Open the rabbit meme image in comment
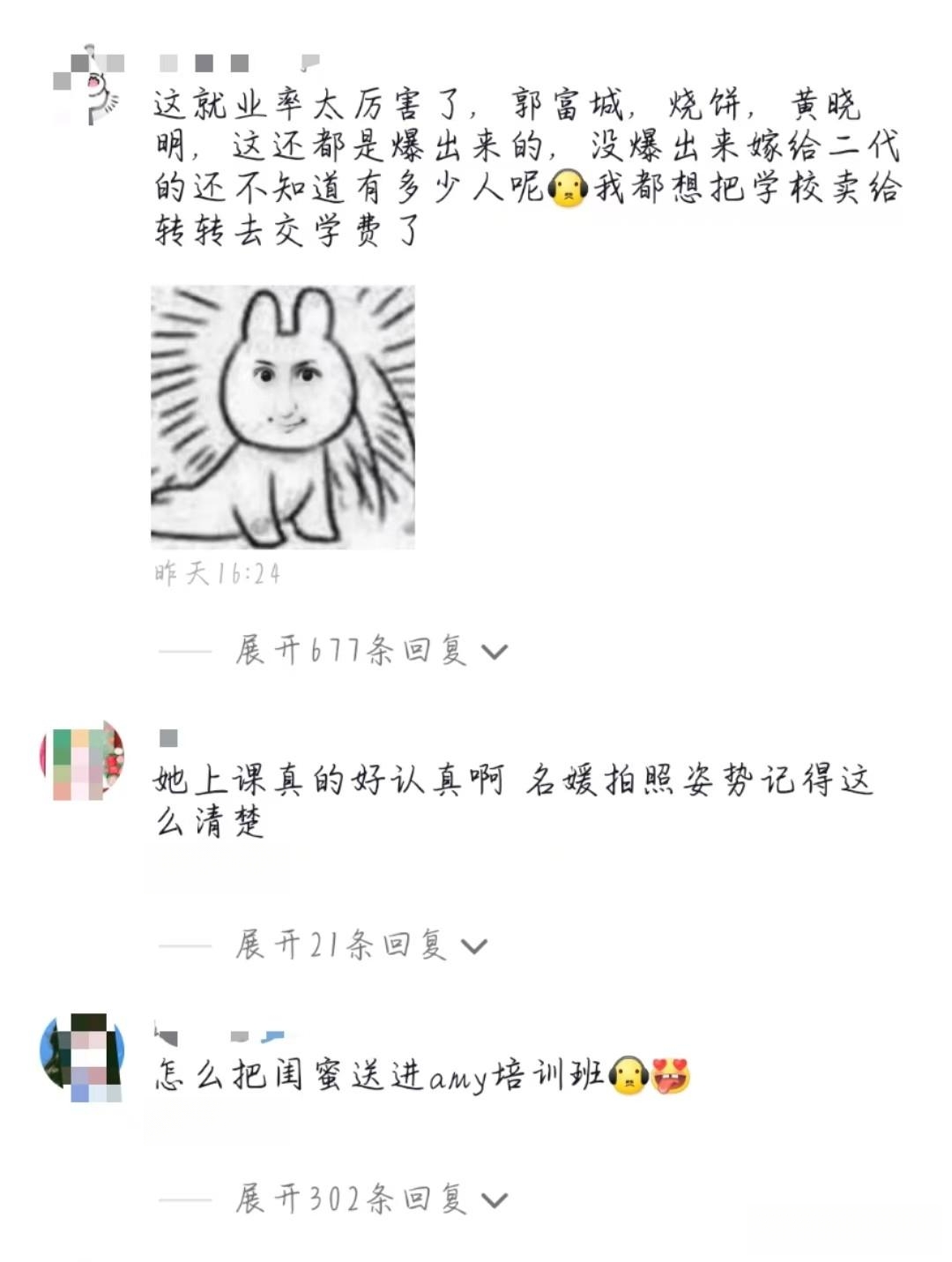 click(x=282, y=416)
